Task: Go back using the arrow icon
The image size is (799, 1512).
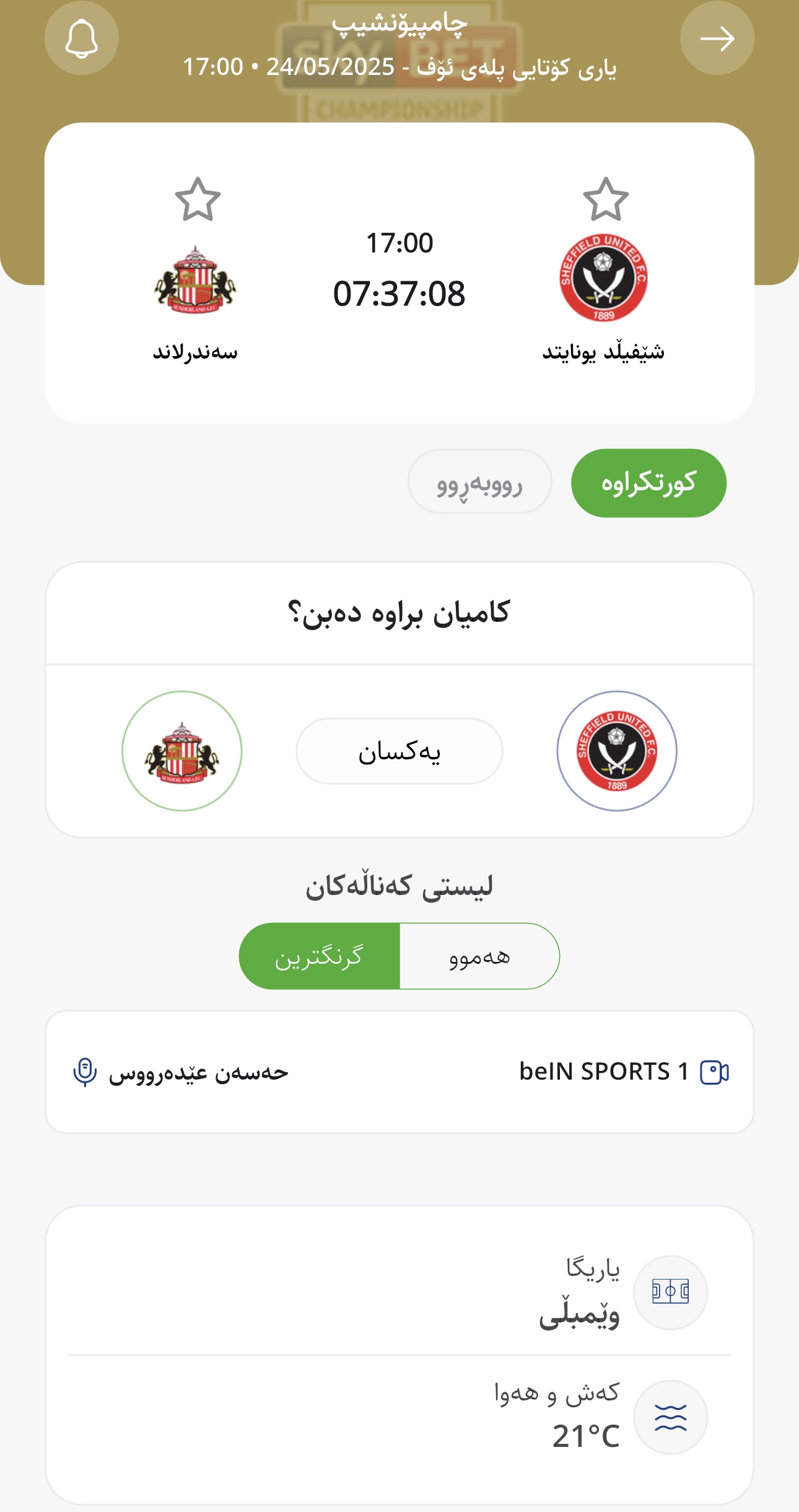Action: [717, 38]
